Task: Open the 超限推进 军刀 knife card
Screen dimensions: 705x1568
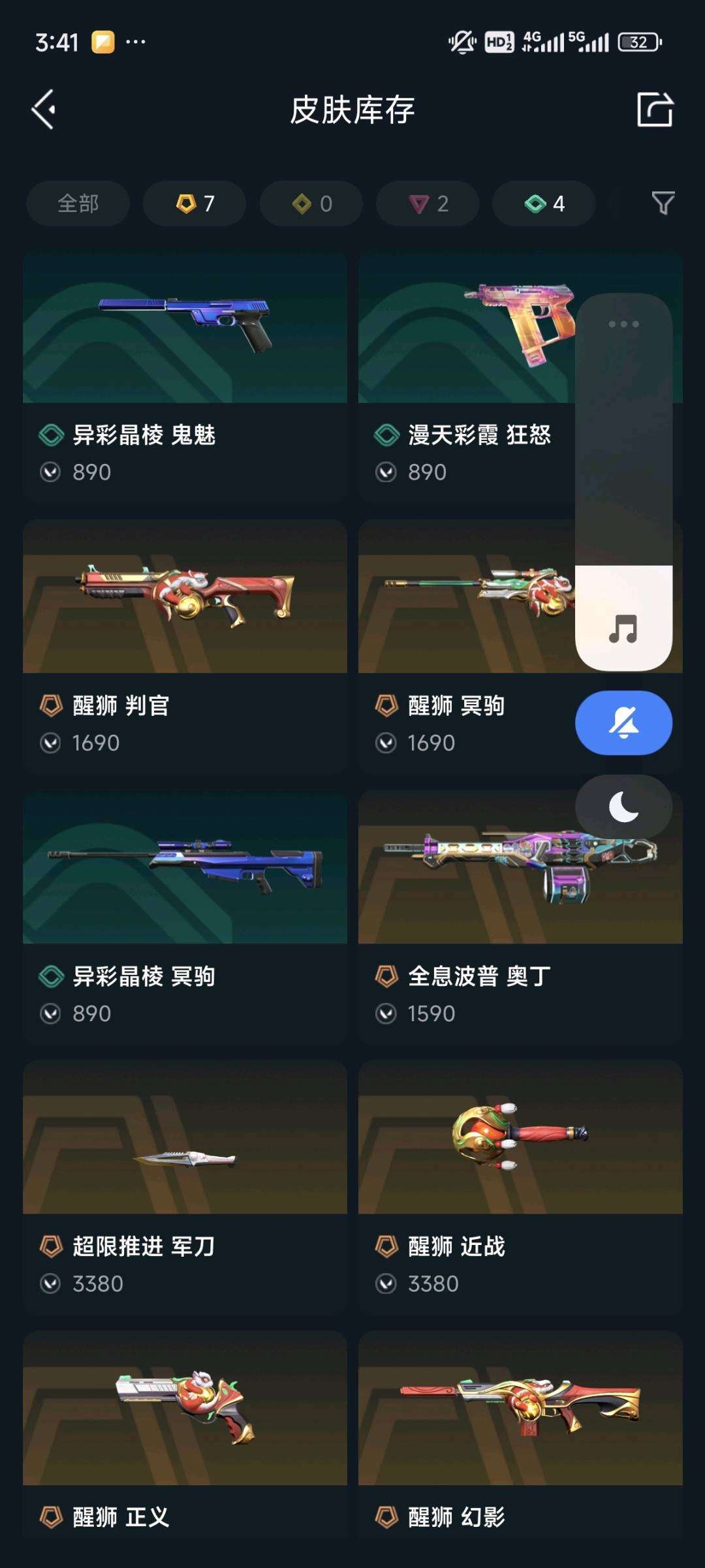Action: pyautogui.click(x=185, y=1188)
